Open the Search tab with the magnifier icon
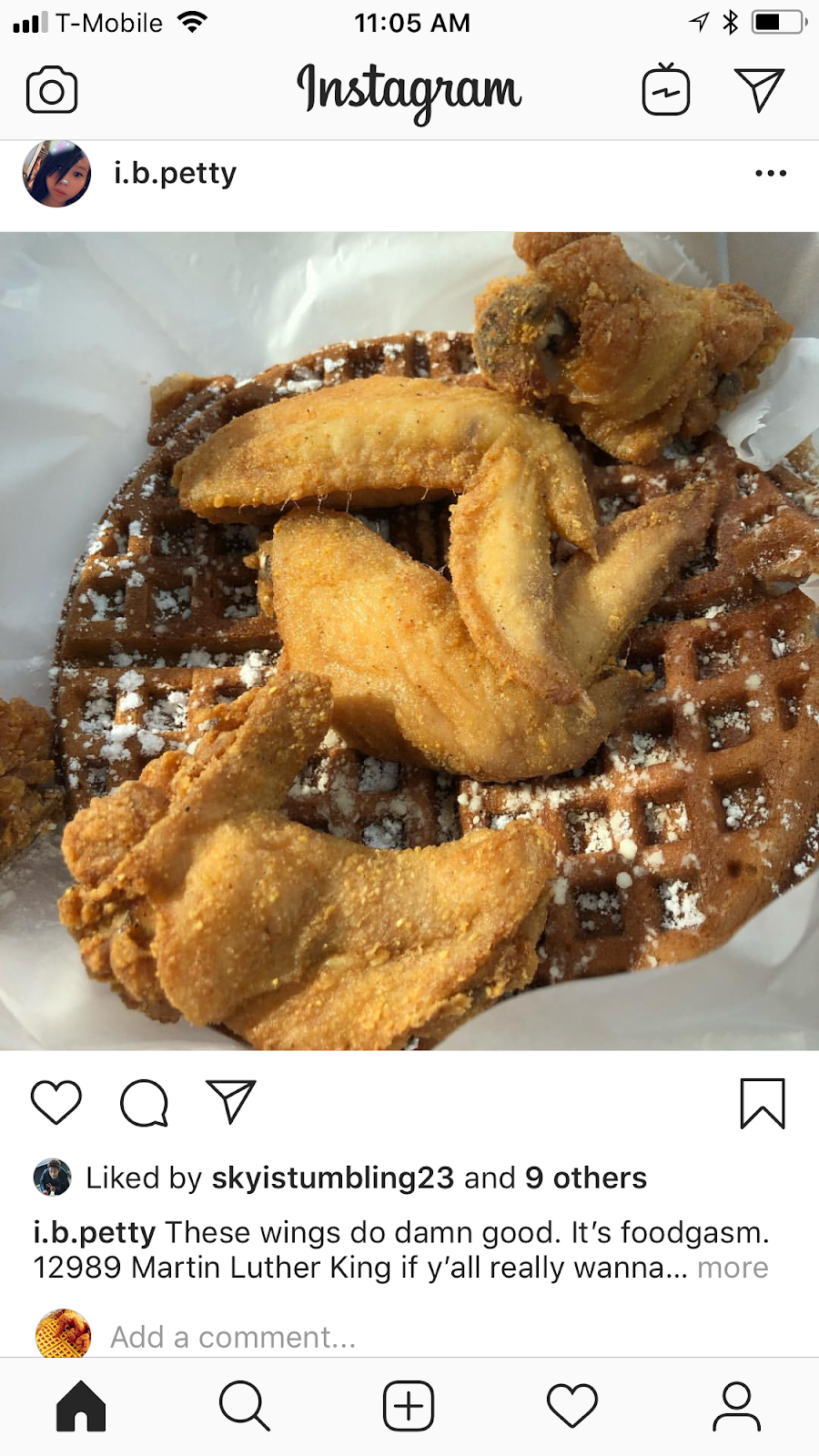Viewport: 819px width, 1456px height. tap(245, 1405)
